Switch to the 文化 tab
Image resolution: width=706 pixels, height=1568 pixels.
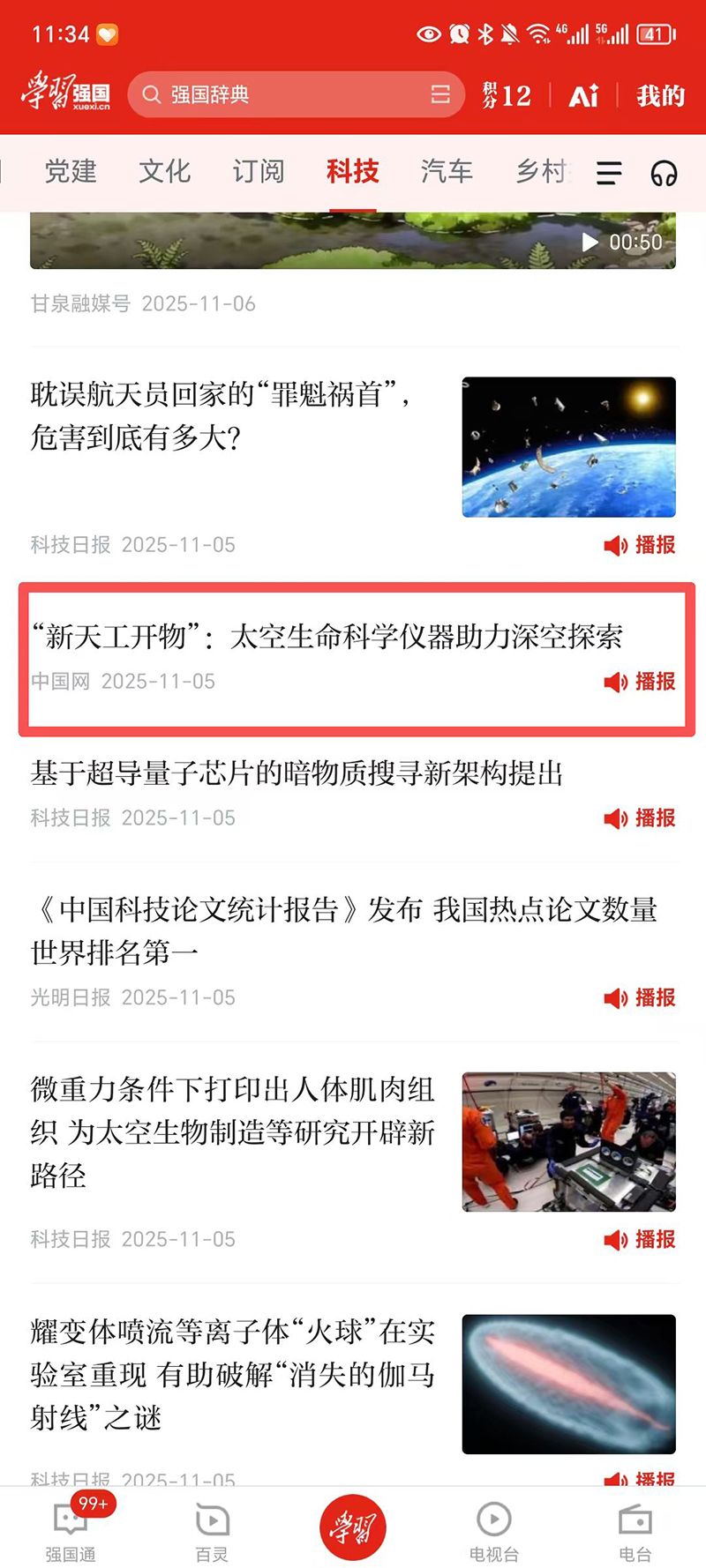165,171
